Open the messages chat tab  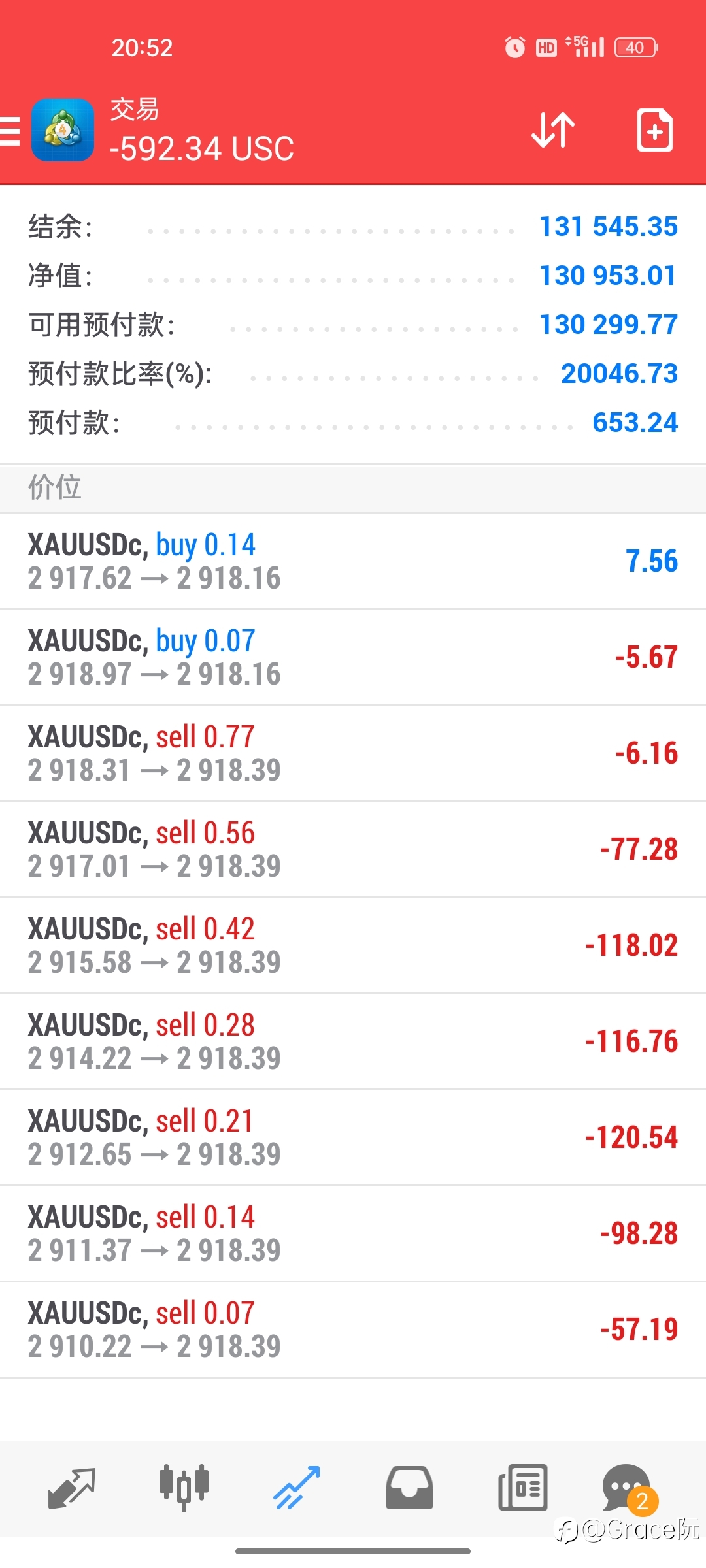629,1488
